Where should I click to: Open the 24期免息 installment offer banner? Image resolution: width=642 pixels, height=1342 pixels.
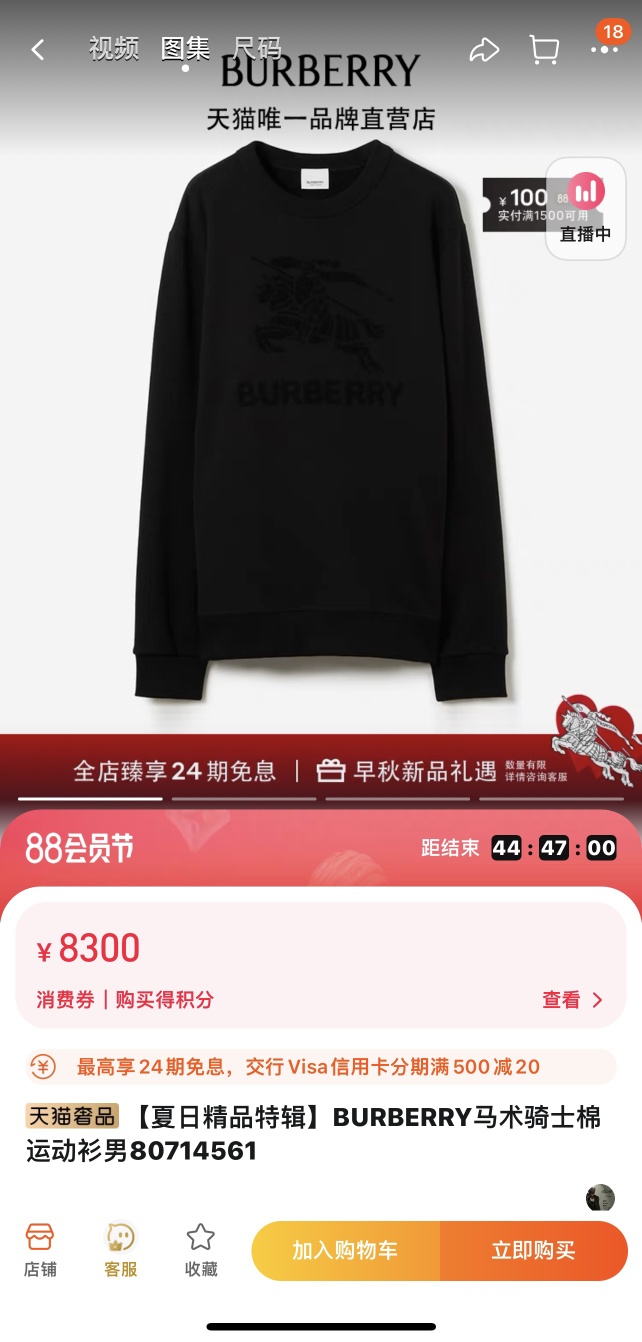click(x=320, y=1066)
